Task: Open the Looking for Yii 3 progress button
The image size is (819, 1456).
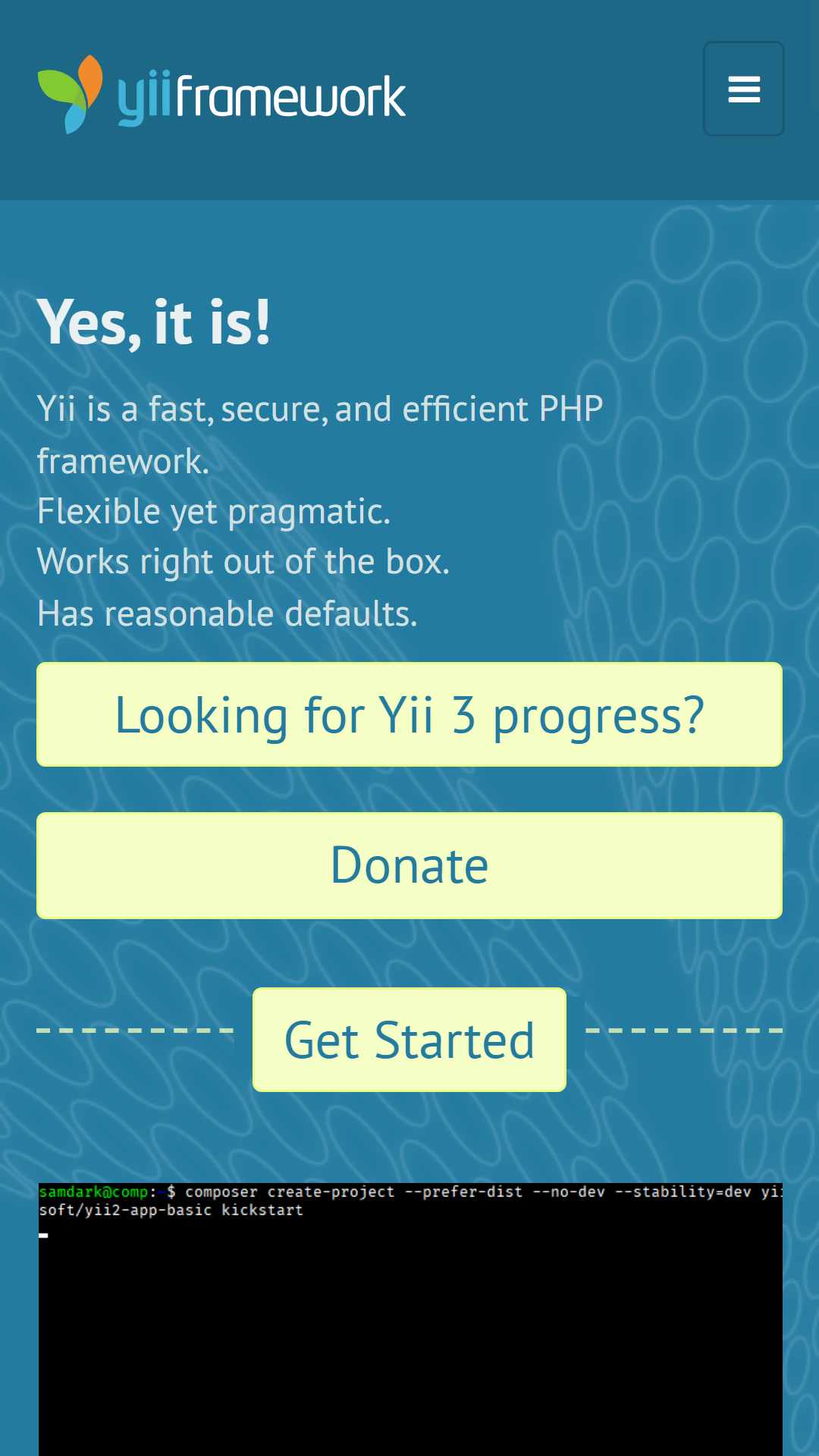Action: tap(409, 714)
